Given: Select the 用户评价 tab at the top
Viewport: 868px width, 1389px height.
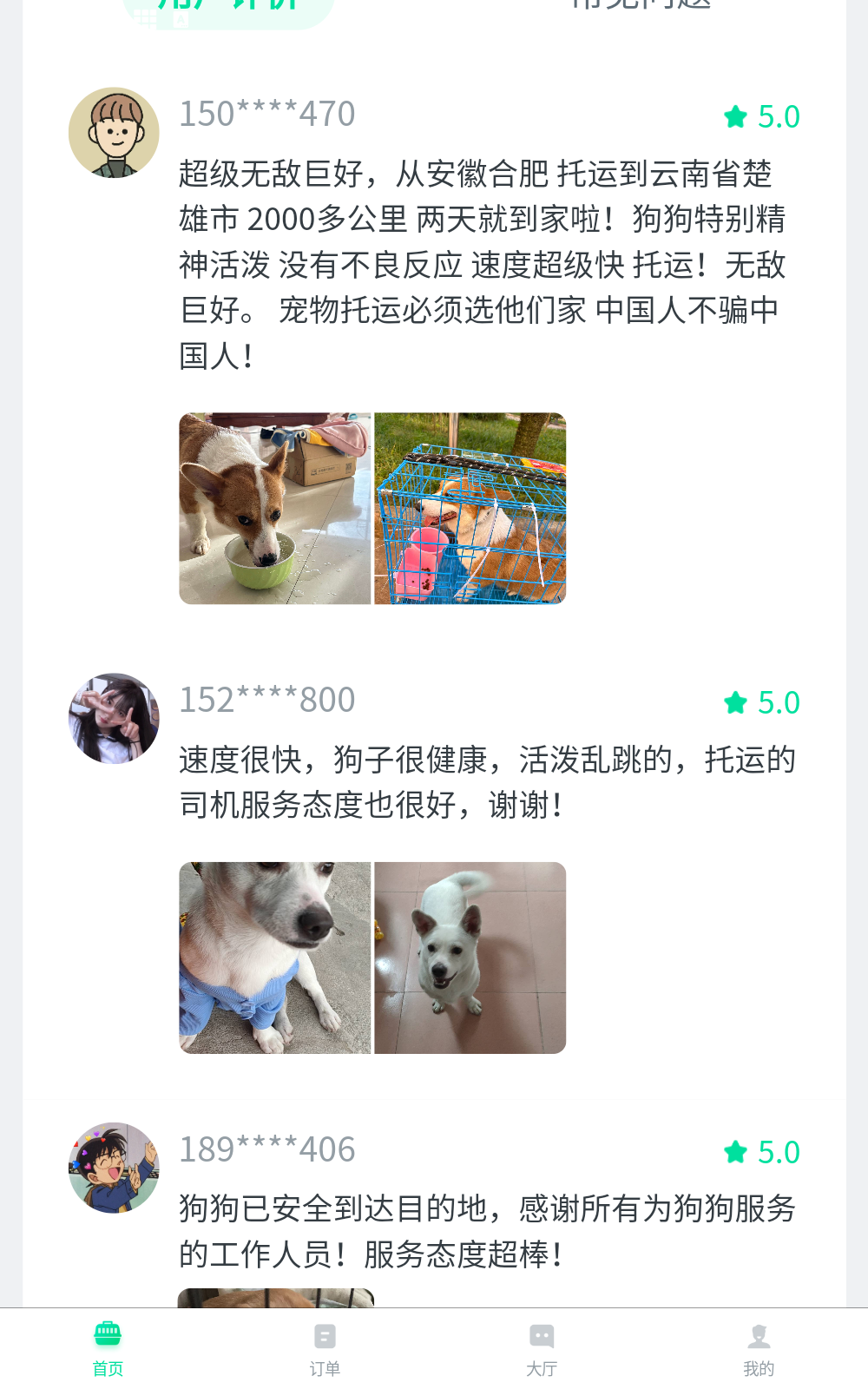Looking at the screenshot, I should pos(228,7).
